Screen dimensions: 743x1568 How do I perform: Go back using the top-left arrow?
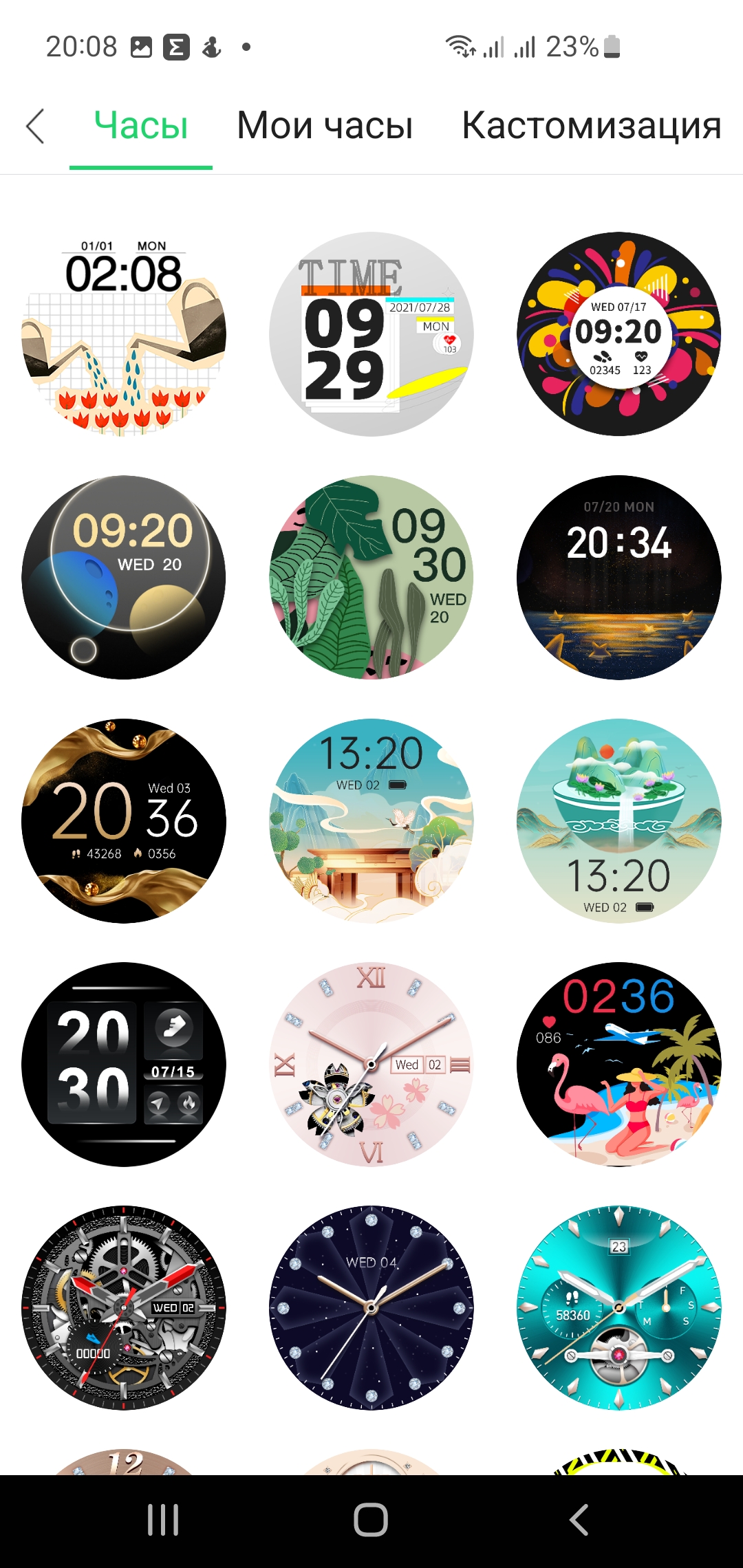(35, 126)
